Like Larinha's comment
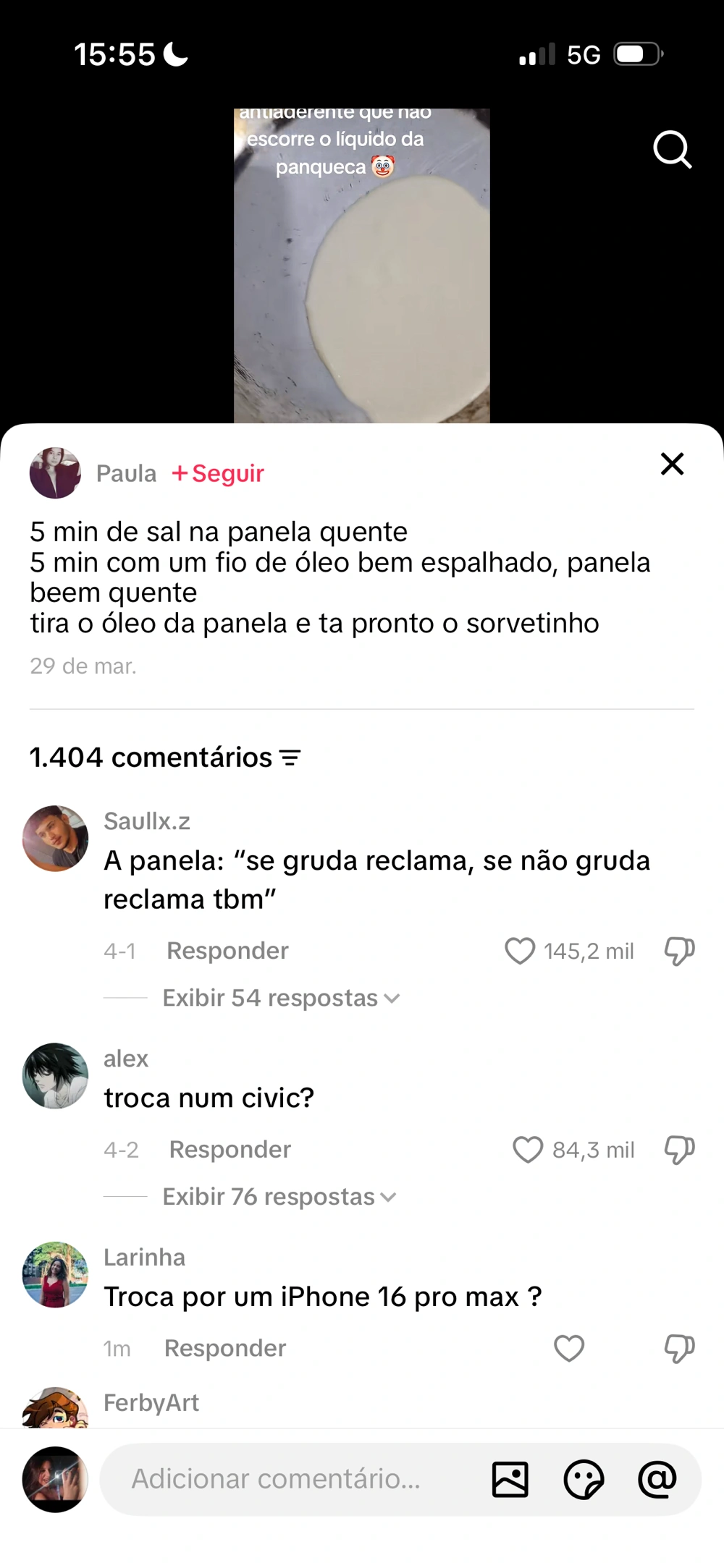Viewport: 724px width, 1568px height. point(569,1349)
